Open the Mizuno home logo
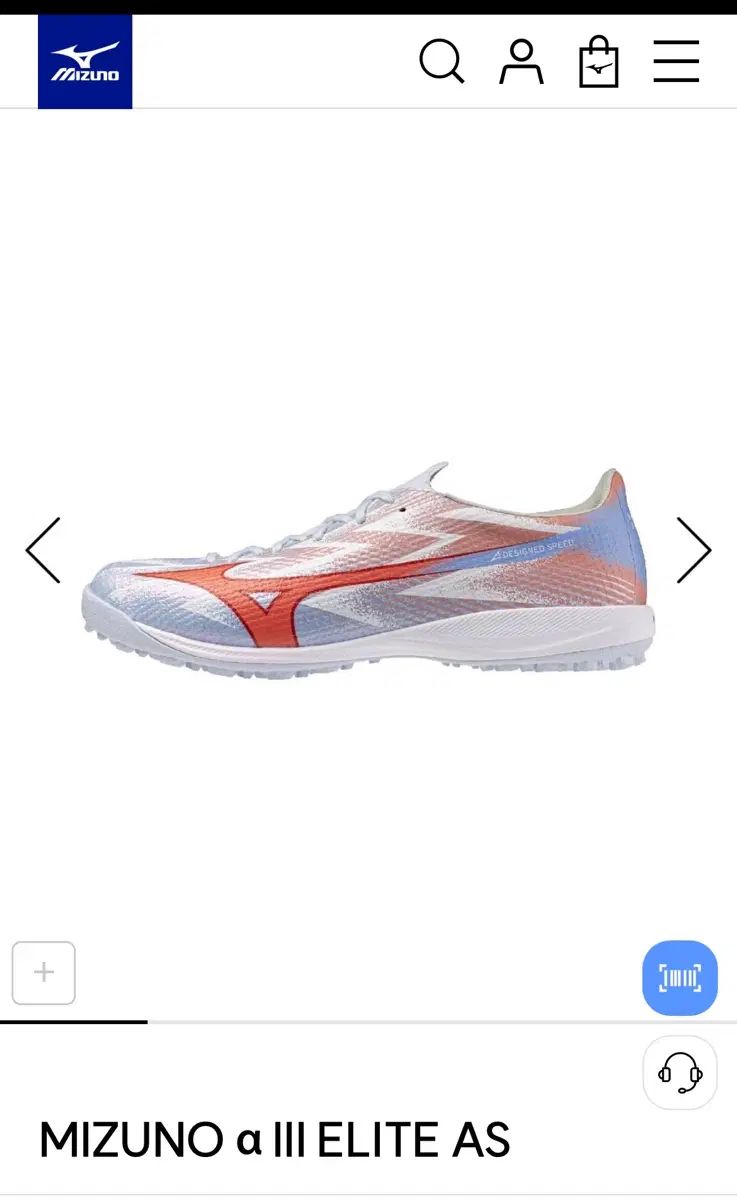The image size is (737, 1200). tap(85, 62)
